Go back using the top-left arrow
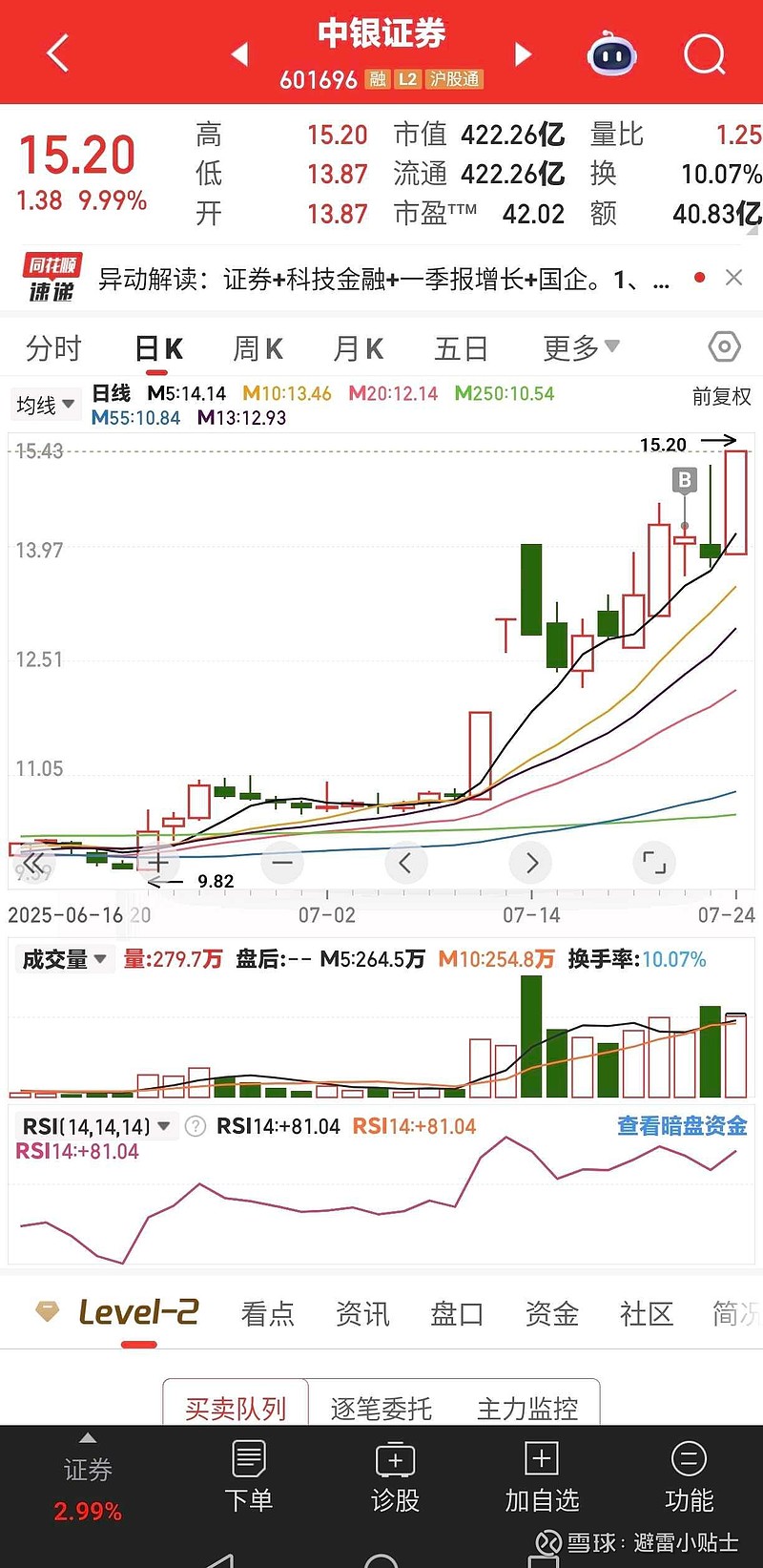Viewport: 763px width, 1568px height. pos(57,53)
